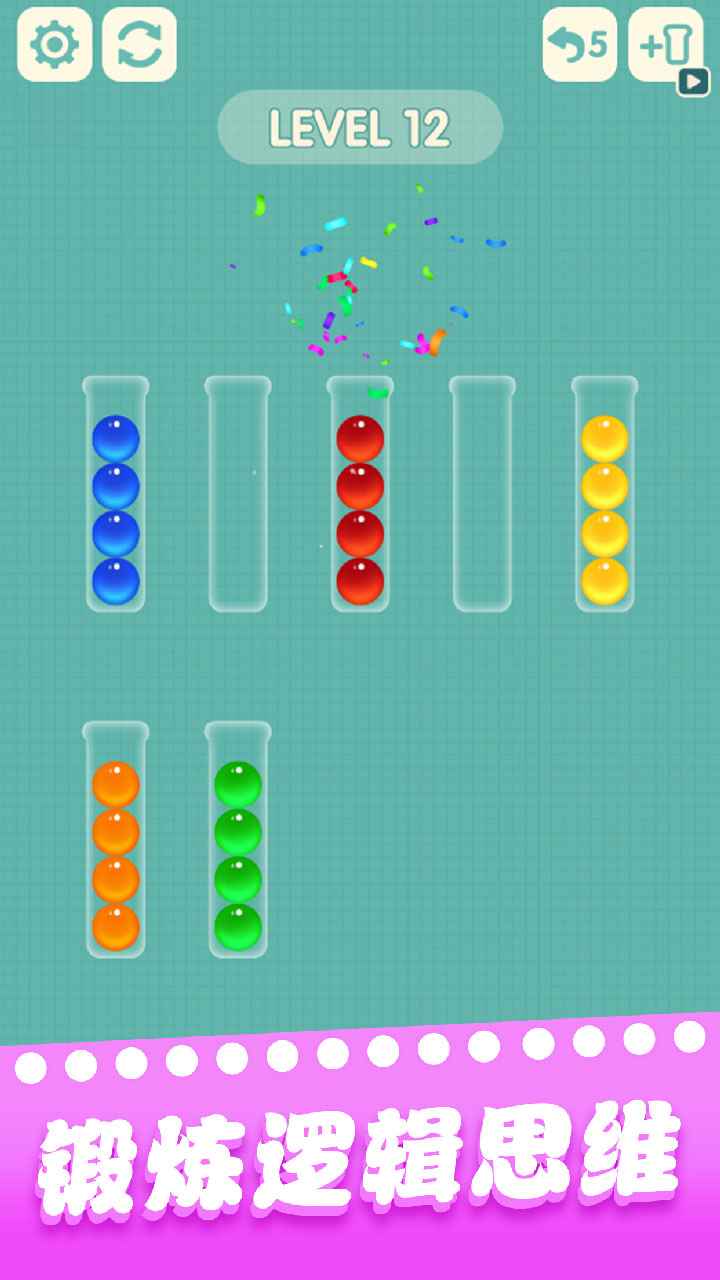Screen dimensions: 720x1280
Task: Select the tube with blue balls
Action: (x=116, y=495)
